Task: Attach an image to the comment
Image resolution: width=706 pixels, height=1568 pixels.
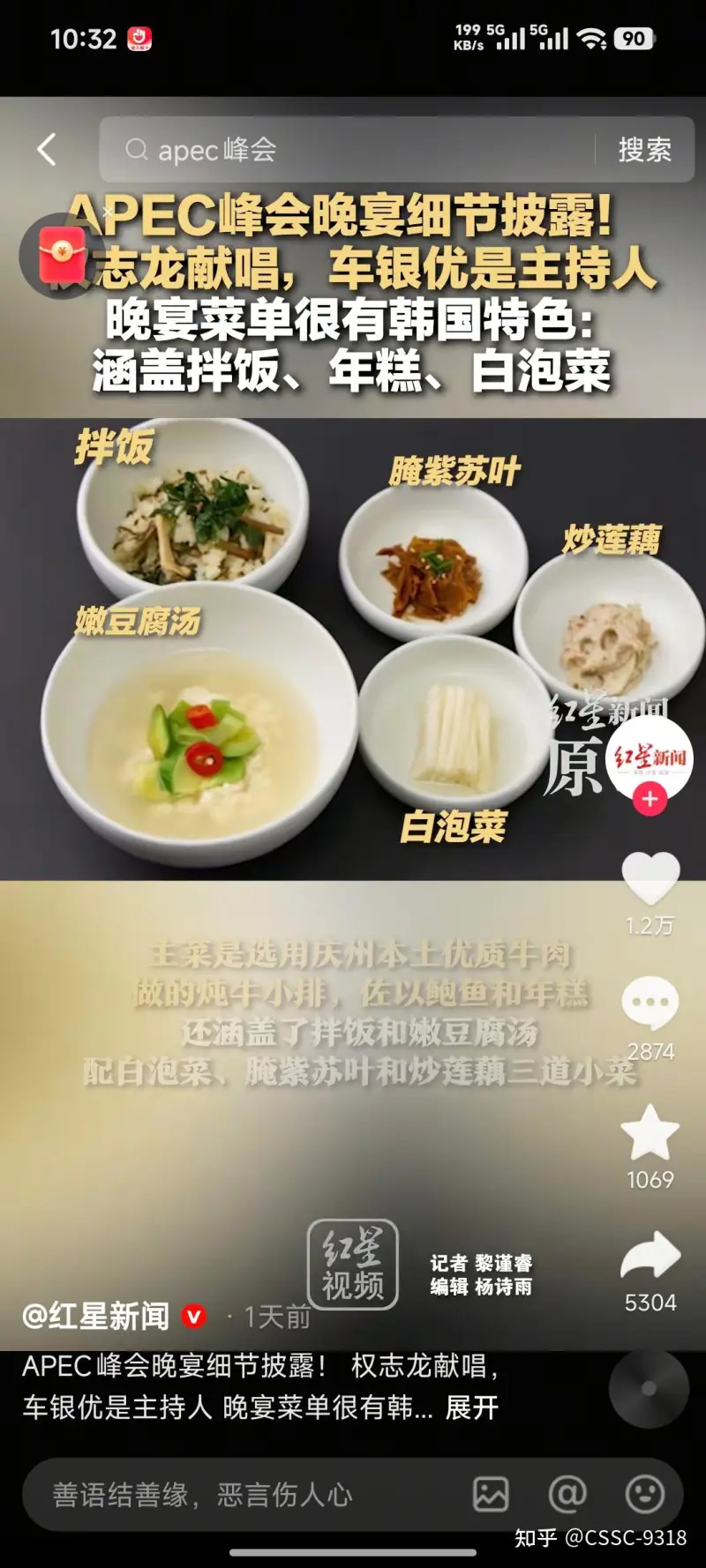Action: click(491, 1495)
